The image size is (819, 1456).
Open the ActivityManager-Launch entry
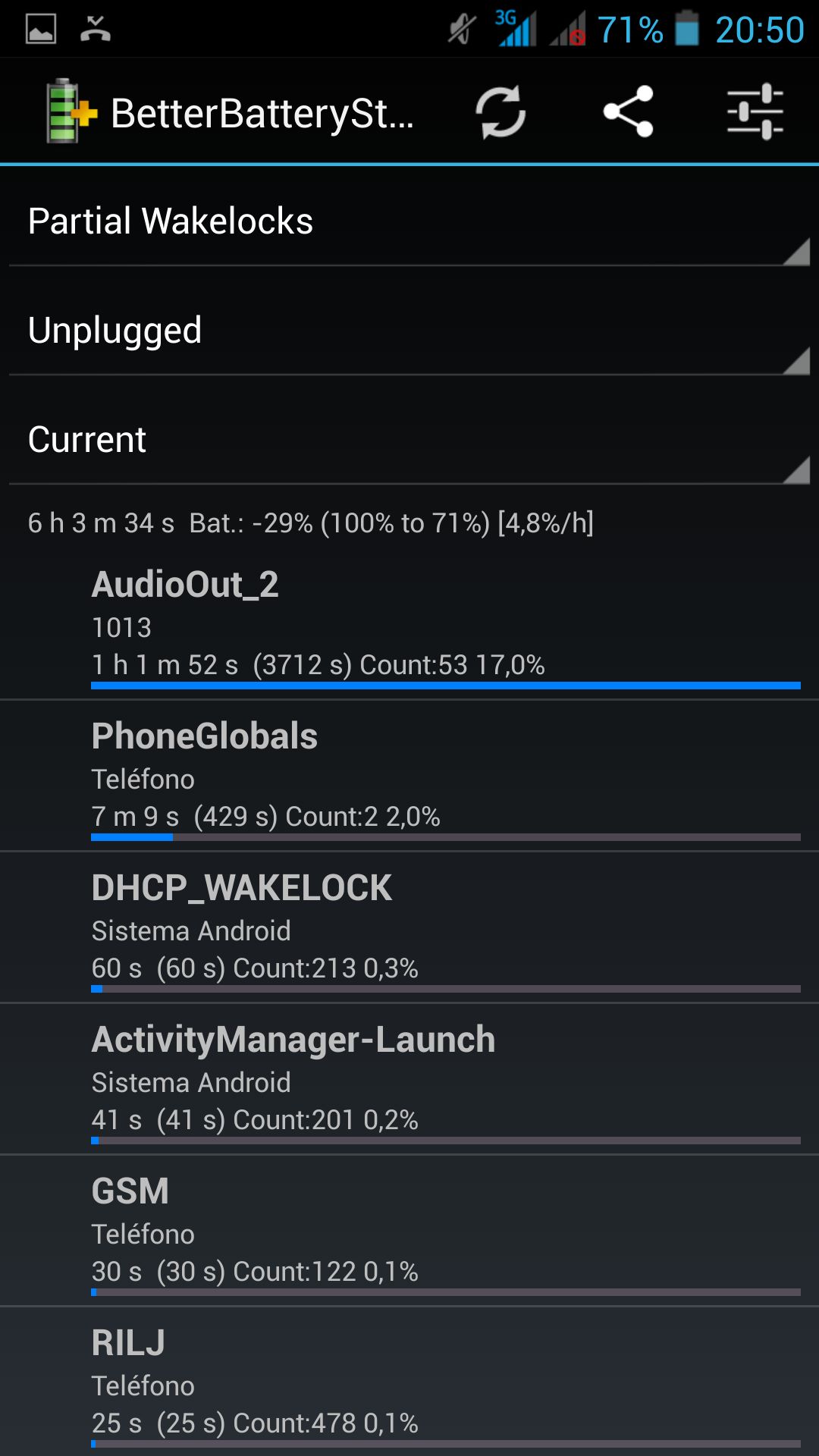coord(409,1079)
